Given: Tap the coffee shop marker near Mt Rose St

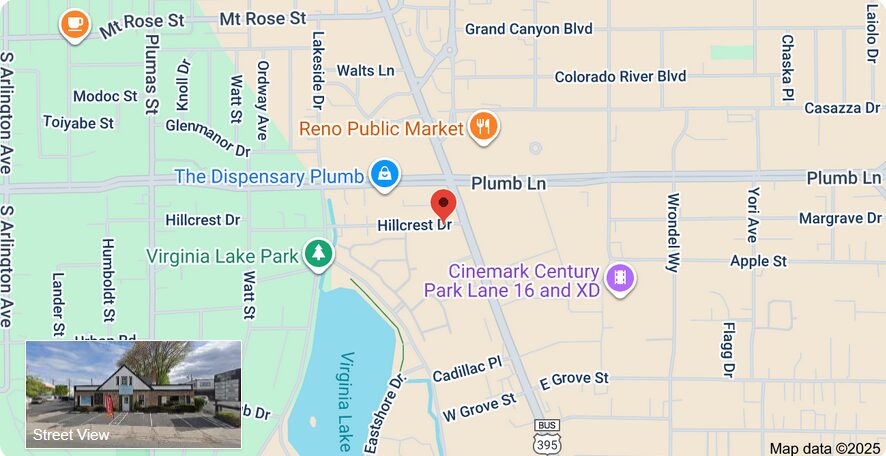Looking at the screenshot, I should [74, 24].
